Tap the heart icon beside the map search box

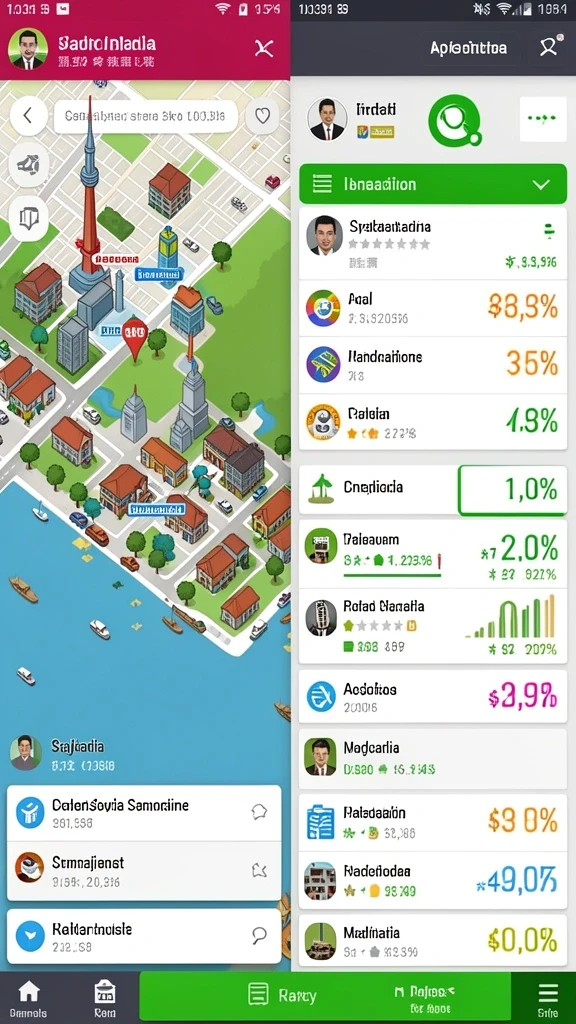pyautogui.click(x=262, y=116)
